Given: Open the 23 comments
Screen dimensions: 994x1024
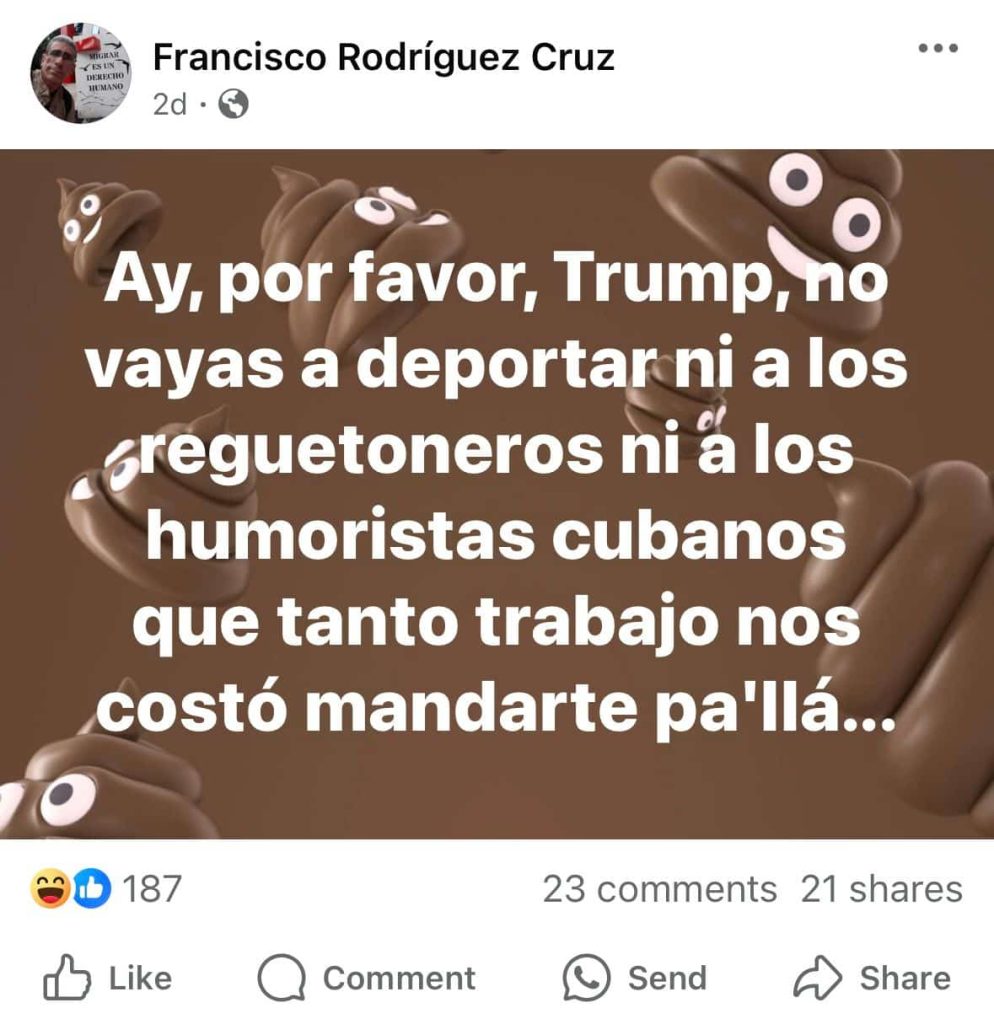Looking at the screenshot, I should tap(659, 889).
